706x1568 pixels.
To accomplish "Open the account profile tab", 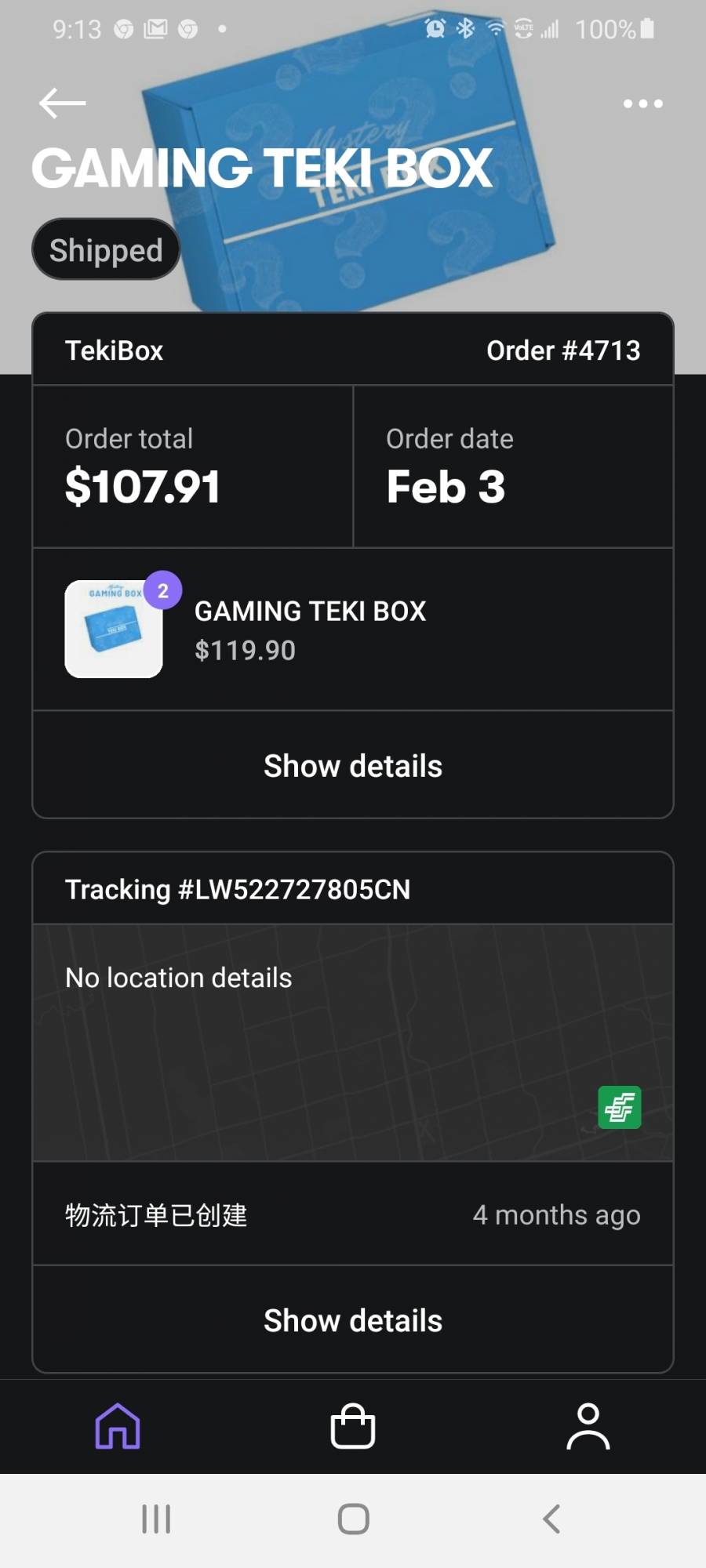I will coord(588,1426).
